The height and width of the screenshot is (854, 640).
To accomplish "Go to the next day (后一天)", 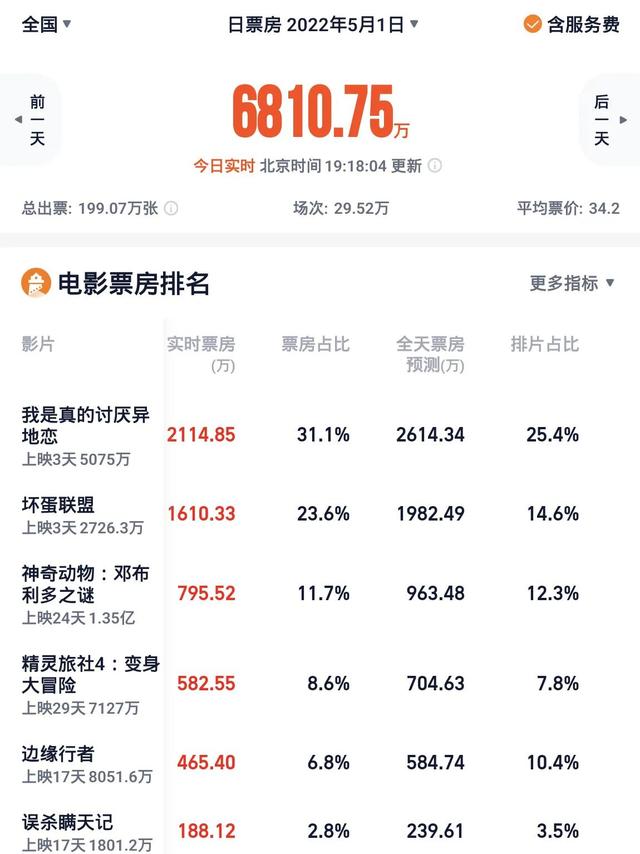I will [x=602, y=120].
